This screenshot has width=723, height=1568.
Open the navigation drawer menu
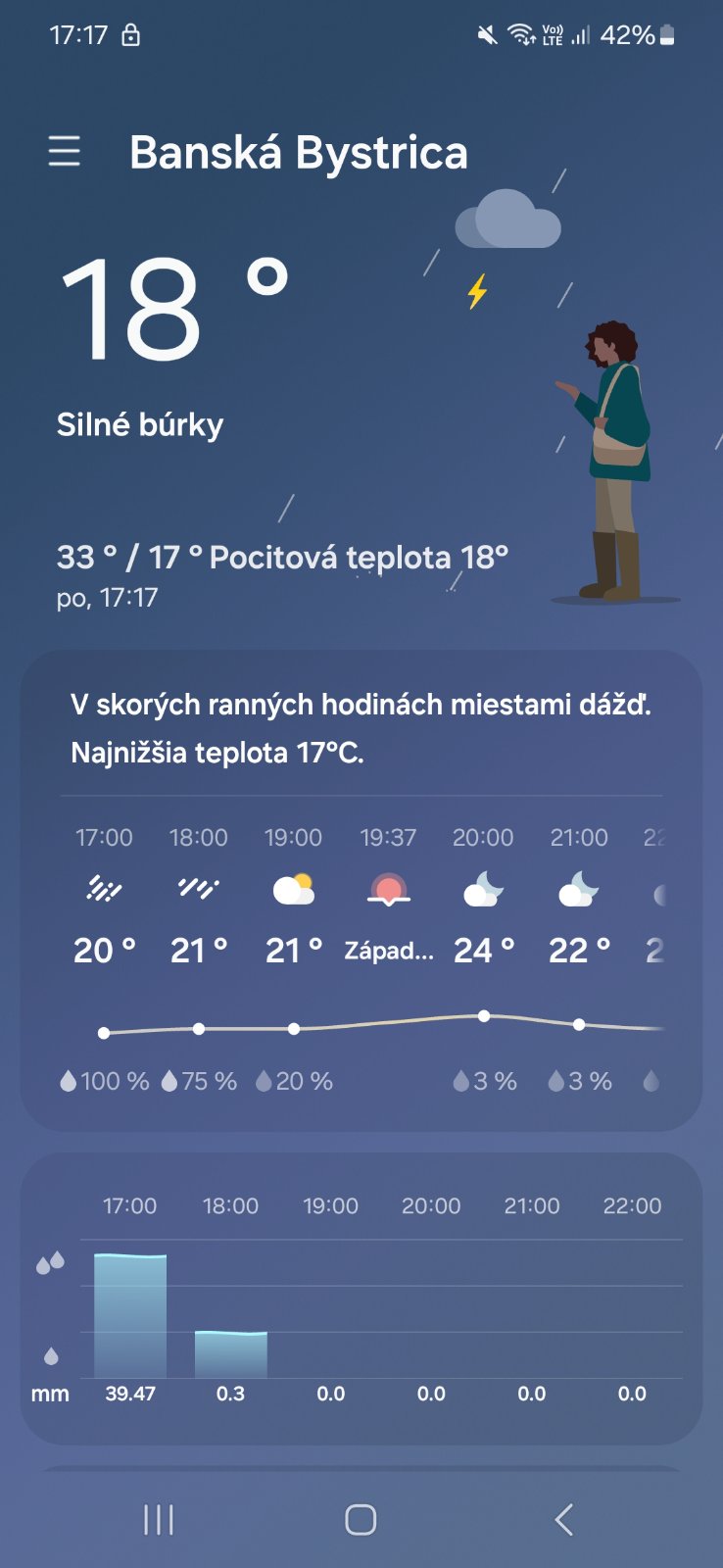click(x=65, y=152)
